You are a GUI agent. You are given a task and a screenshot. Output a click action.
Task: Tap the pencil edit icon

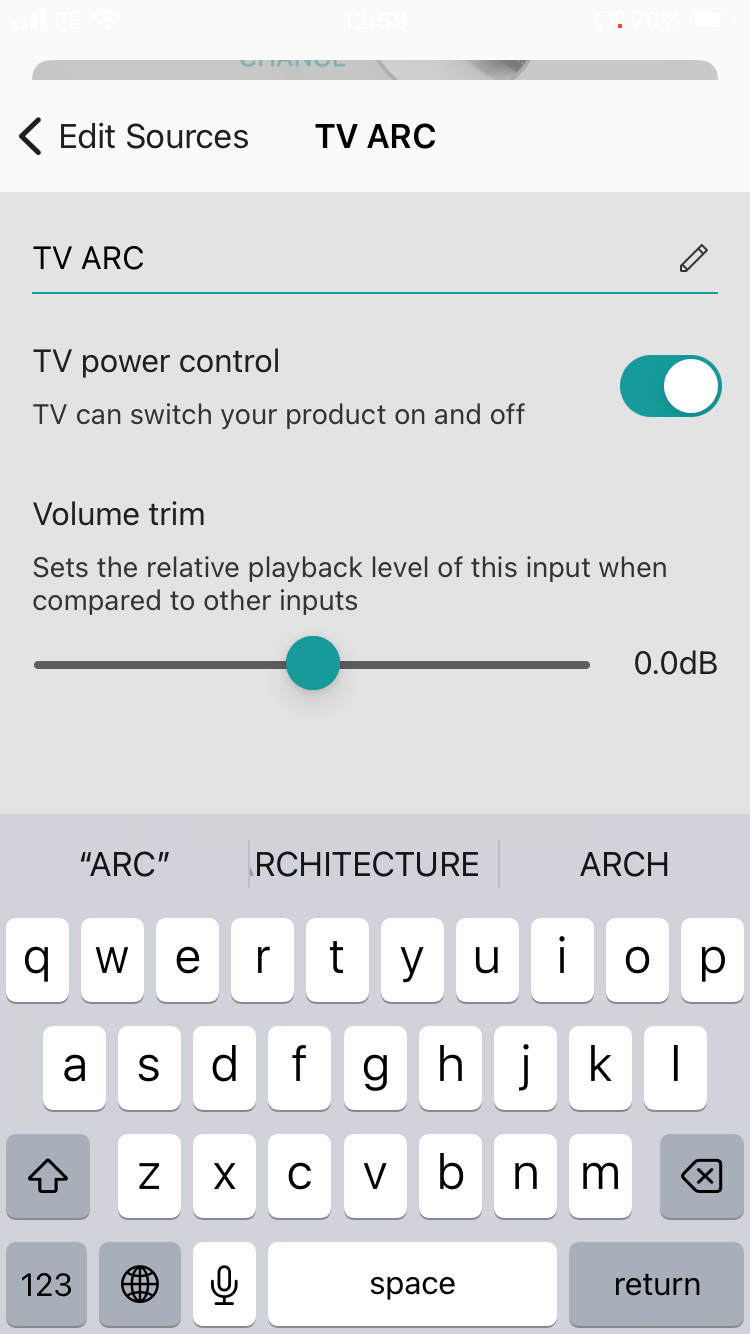693,259
